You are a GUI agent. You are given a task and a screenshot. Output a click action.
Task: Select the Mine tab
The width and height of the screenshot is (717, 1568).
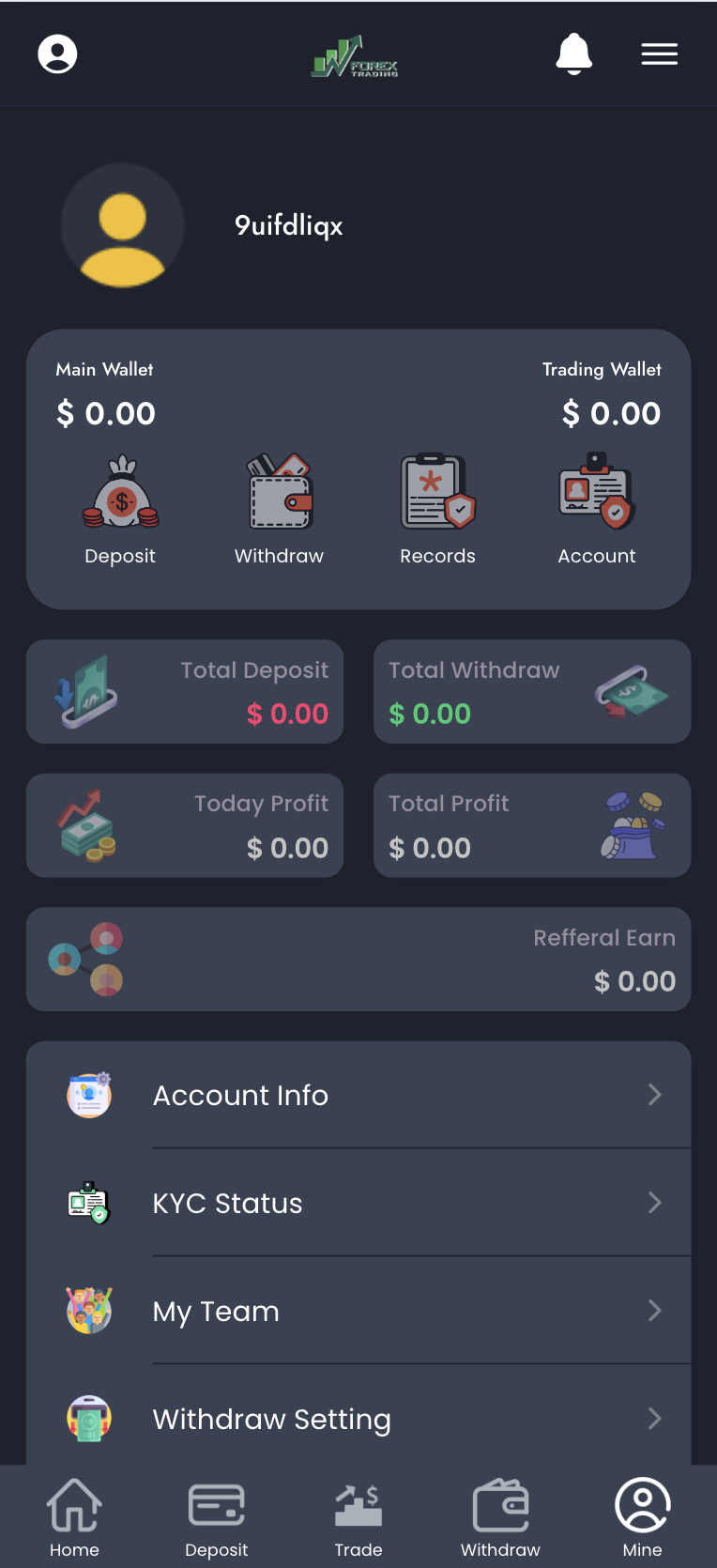click(x=642, y=1517)
